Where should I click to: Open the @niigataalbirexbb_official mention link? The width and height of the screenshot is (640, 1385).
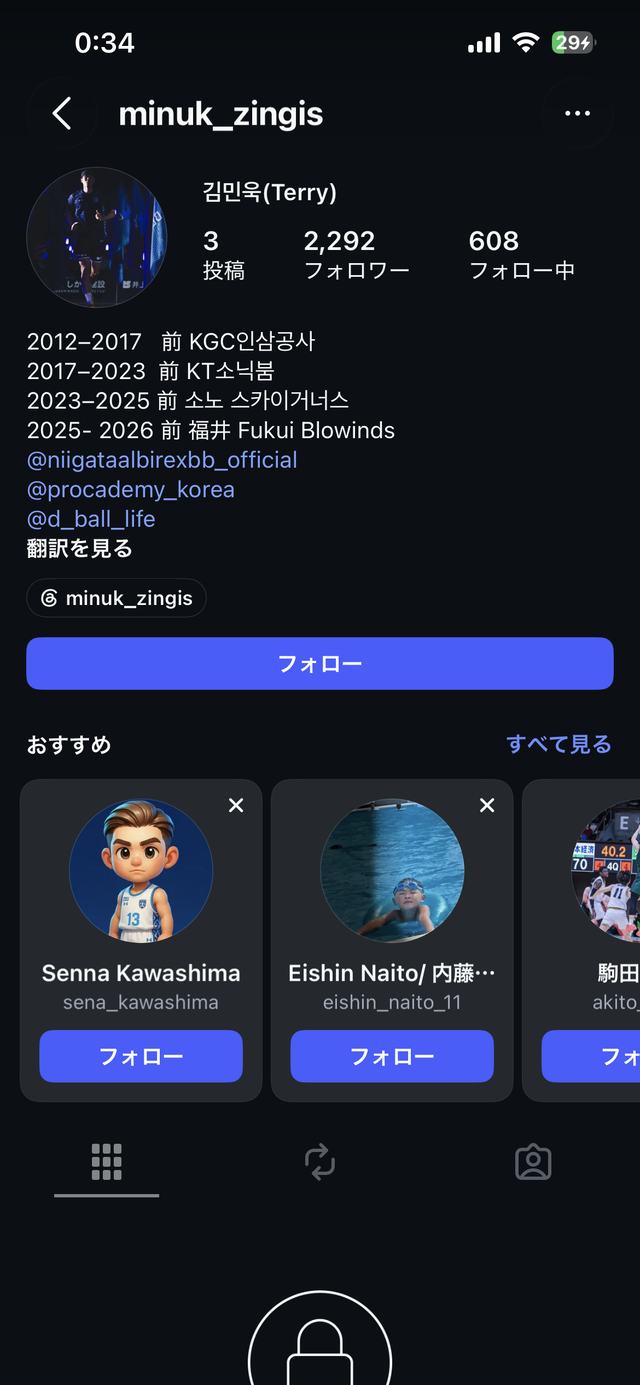[162, 460]
